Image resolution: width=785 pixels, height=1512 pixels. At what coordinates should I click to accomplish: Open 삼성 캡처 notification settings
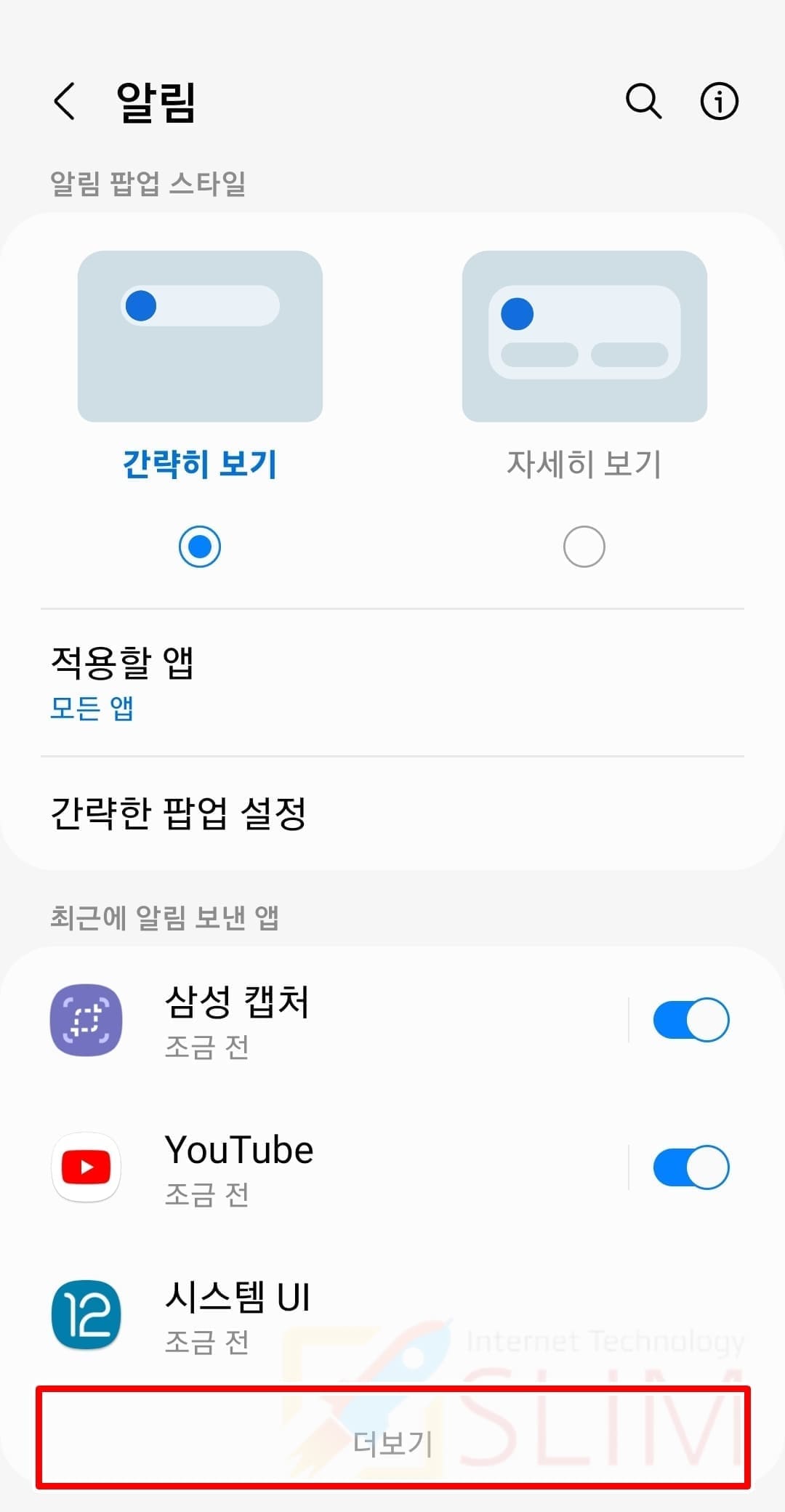pos(313,1021)
